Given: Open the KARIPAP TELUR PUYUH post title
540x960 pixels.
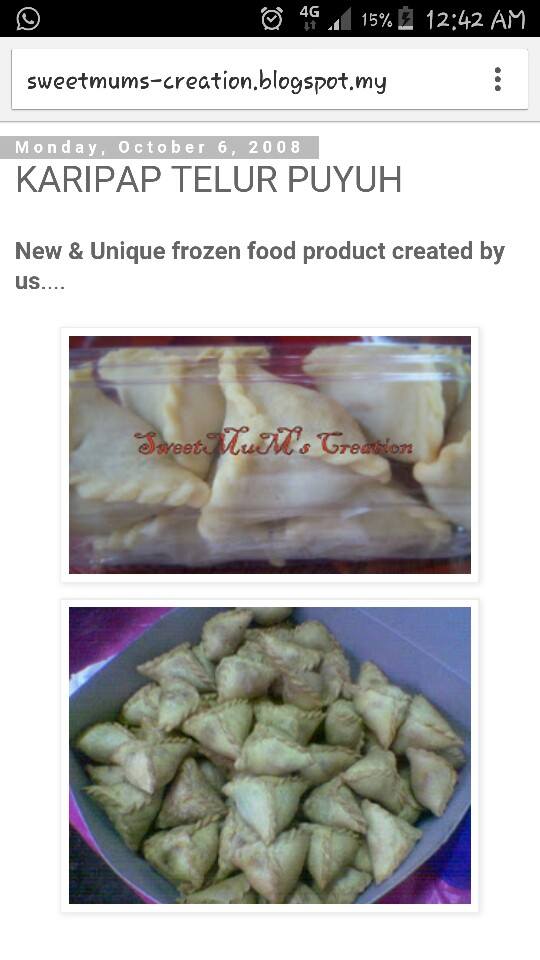Looking at the screenshot, I should [209, 179].
